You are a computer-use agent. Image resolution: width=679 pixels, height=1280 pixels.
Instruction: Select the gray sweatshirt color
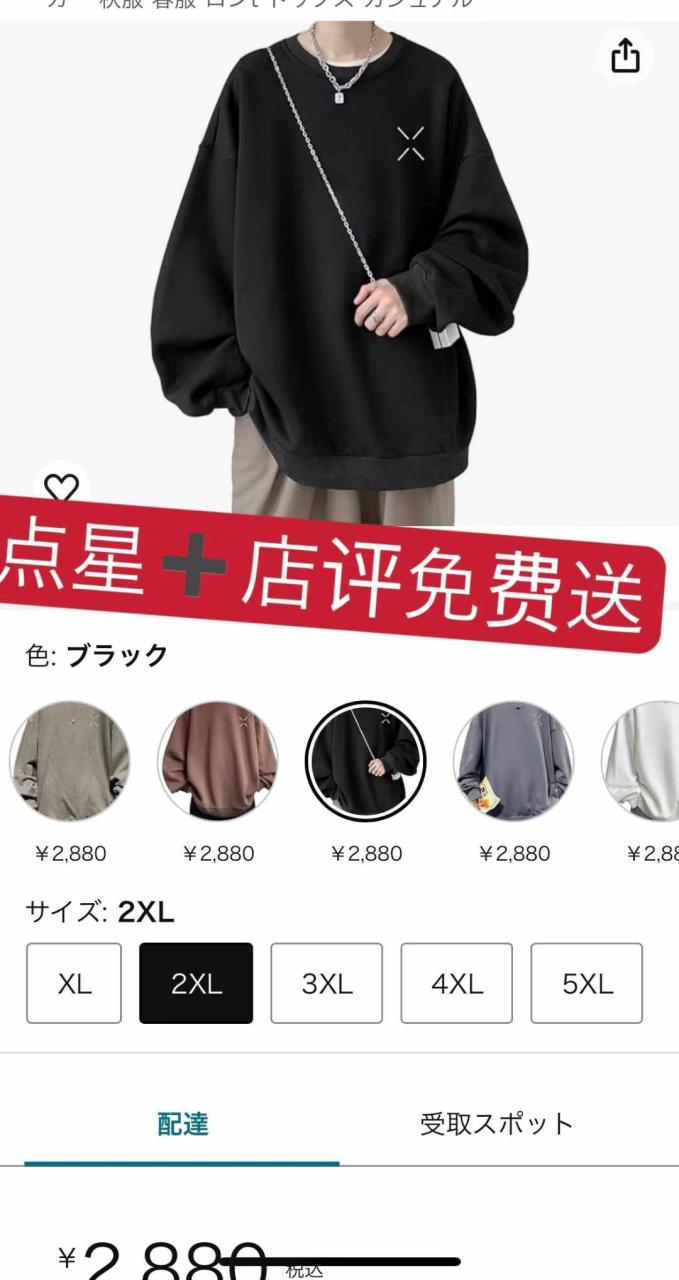click(x=70, y=761)
